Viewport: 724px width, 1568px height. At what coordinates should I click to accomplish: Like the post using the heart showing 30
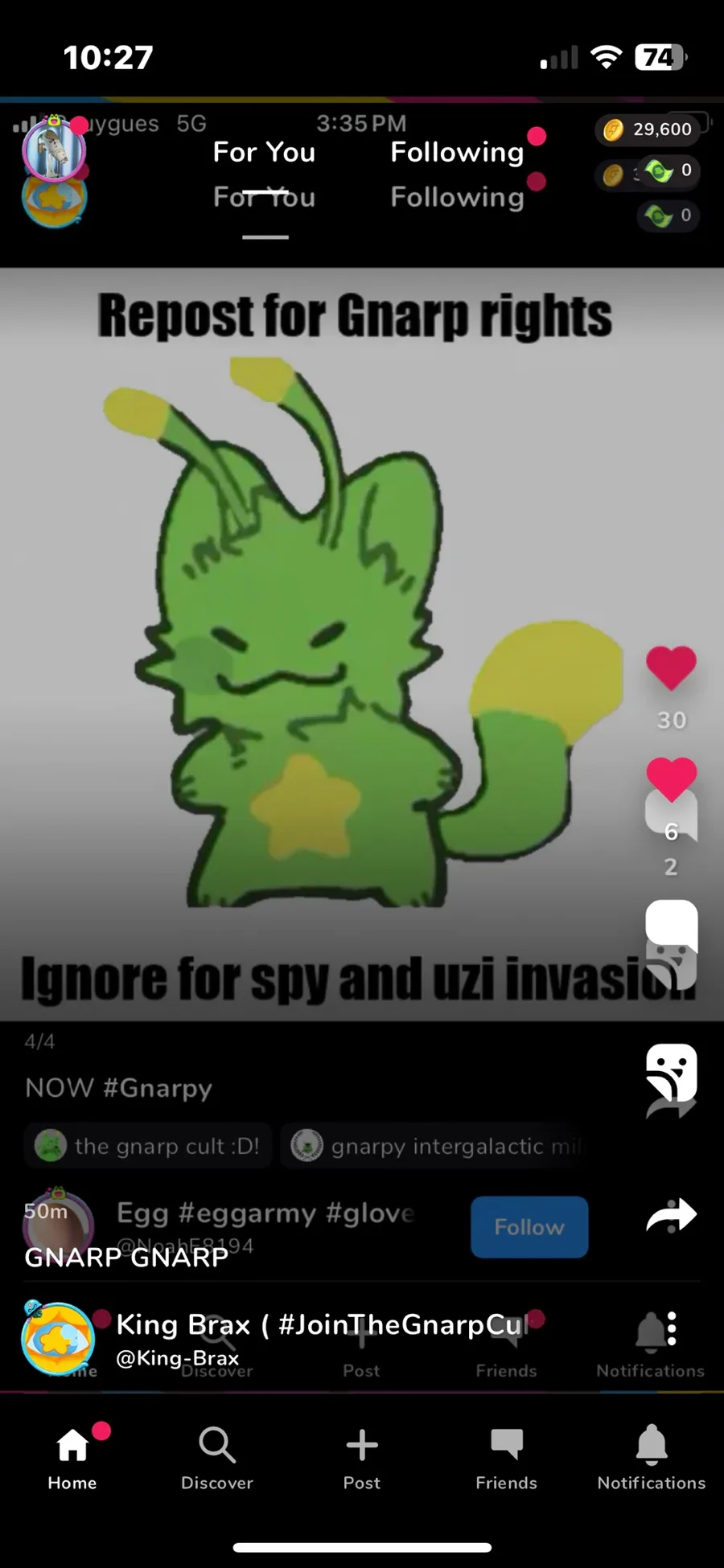tap(671, 668)
